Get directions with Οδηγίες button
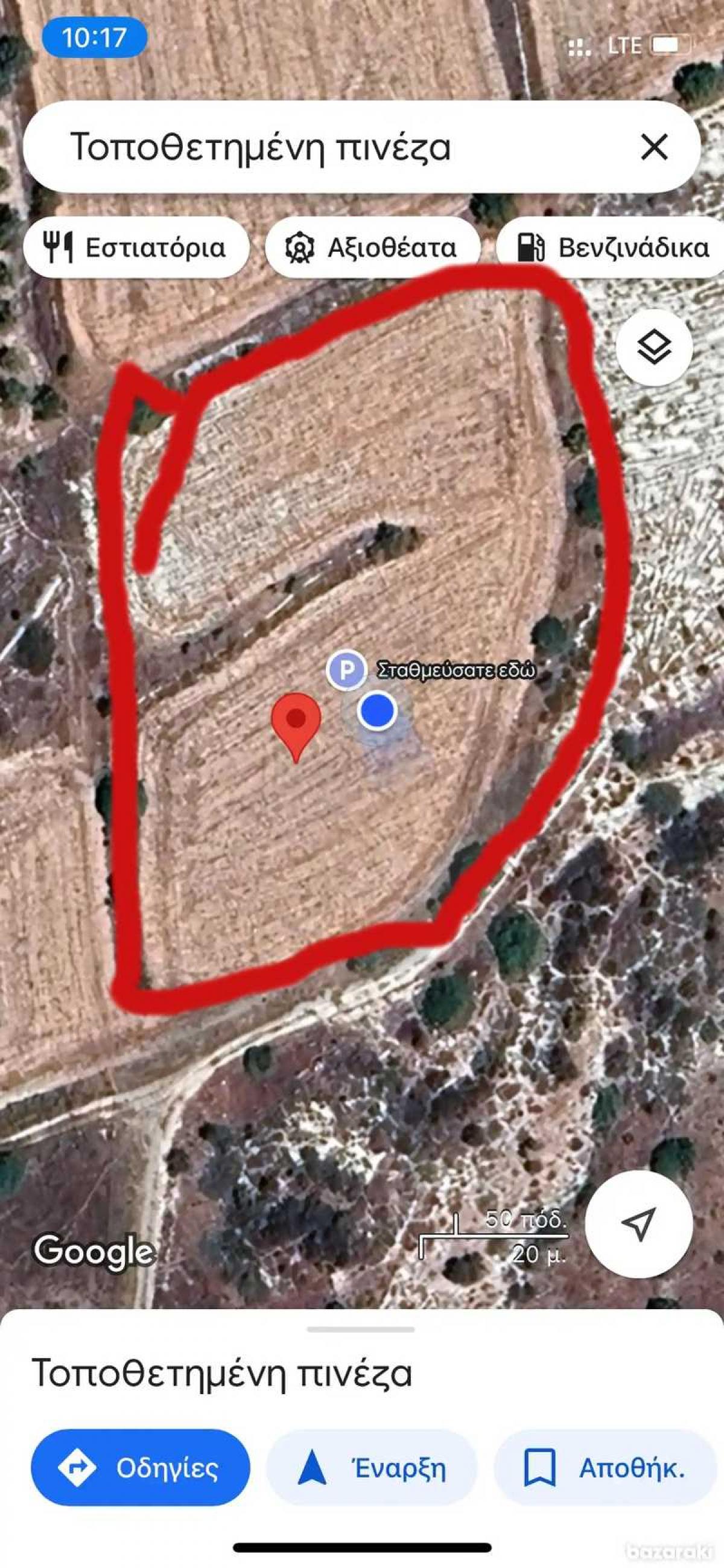Screen dimensions: 724x1568 pos(140,1468)
